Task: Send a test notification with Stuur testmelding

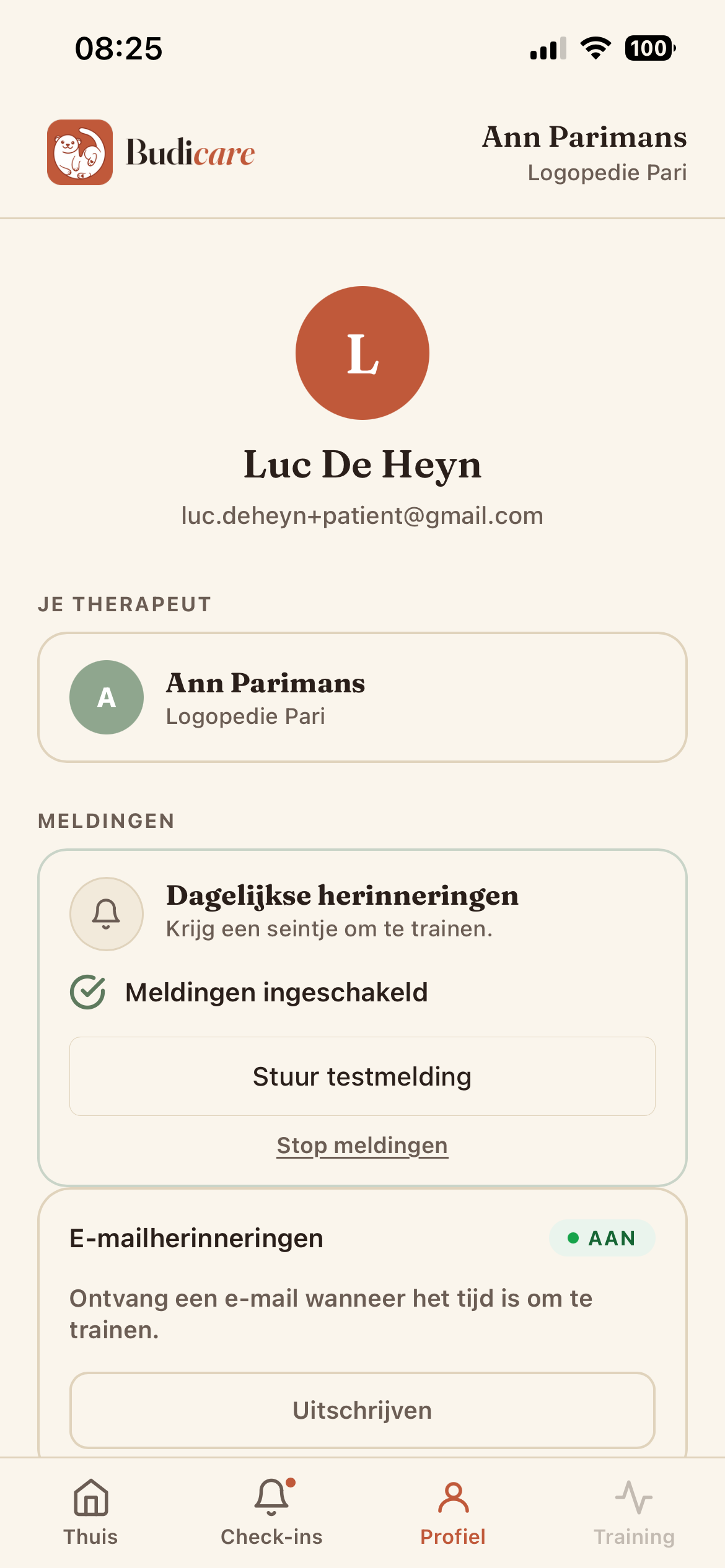Action: click(362, 1076)
